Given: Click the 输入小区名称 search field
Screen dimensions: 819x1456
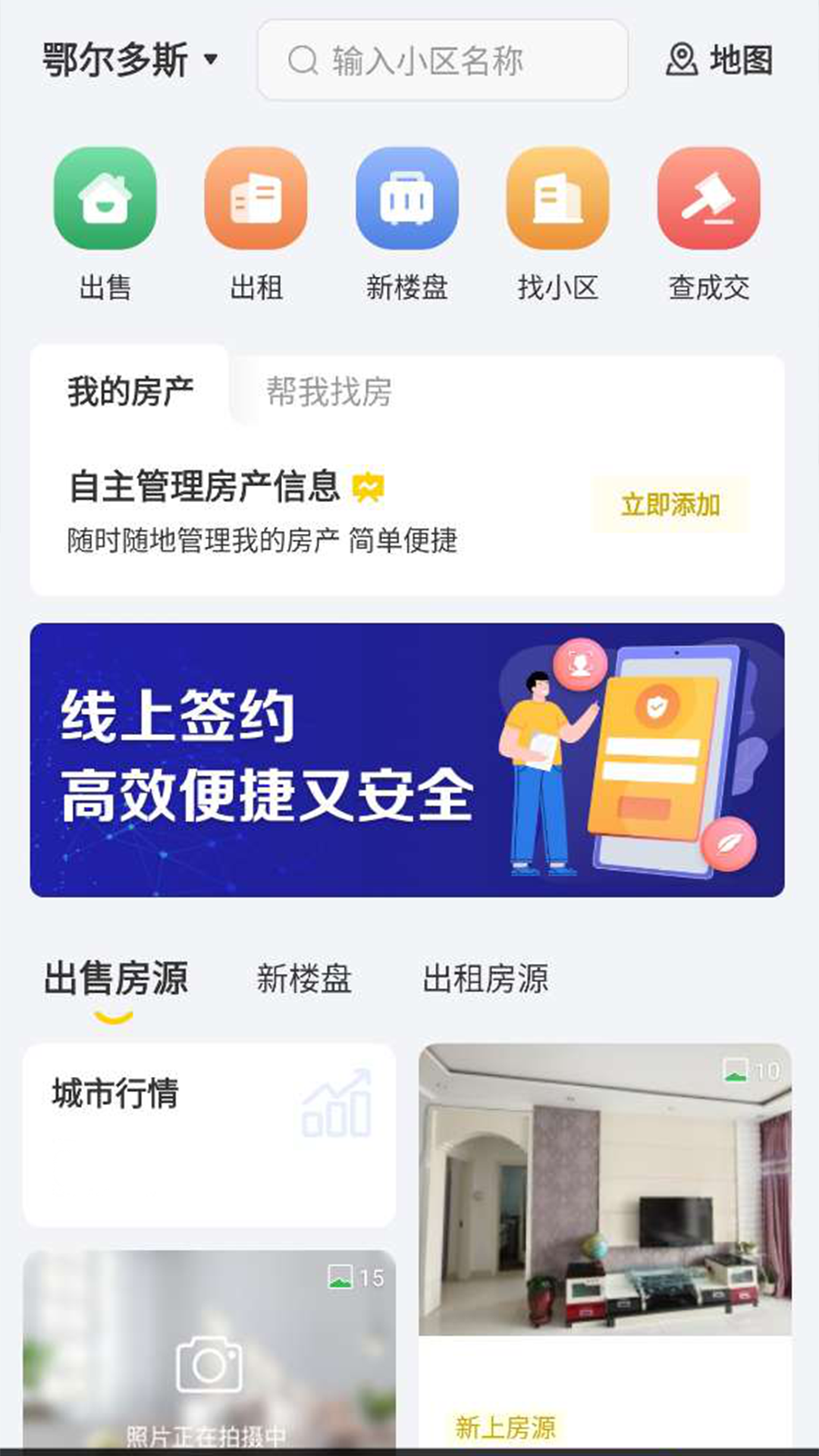Looking at the screenshot, I should pos(440,61).
